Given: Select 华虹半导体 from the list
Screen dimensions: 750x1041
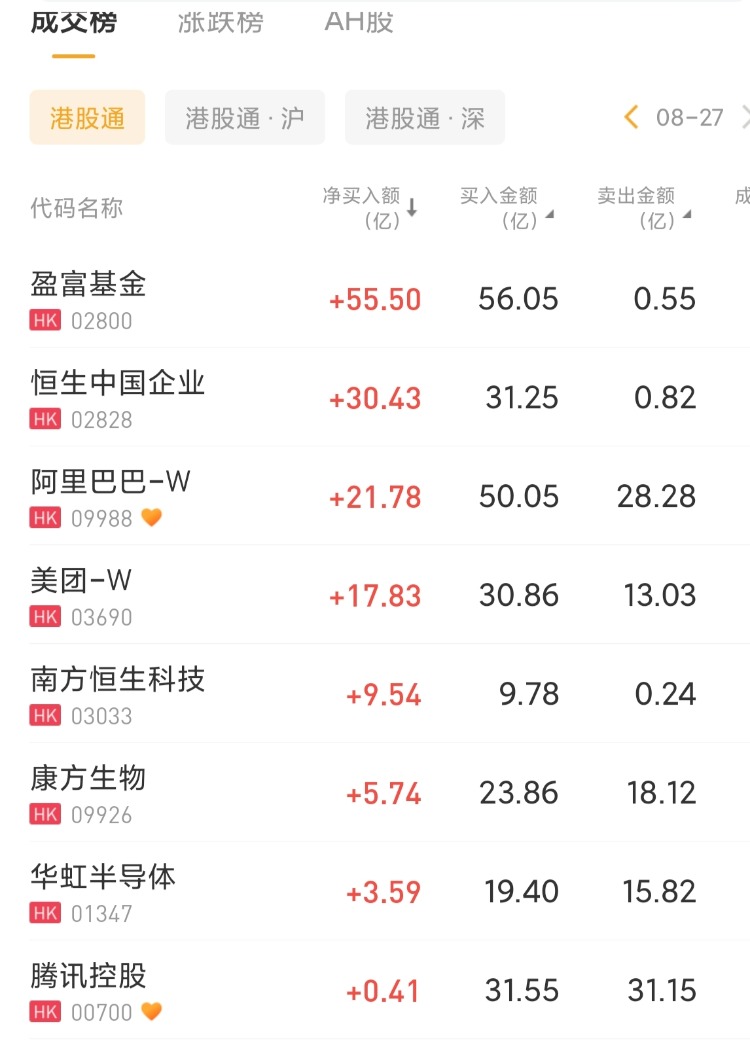Looking at the screenshot, I should pos(103,892).
